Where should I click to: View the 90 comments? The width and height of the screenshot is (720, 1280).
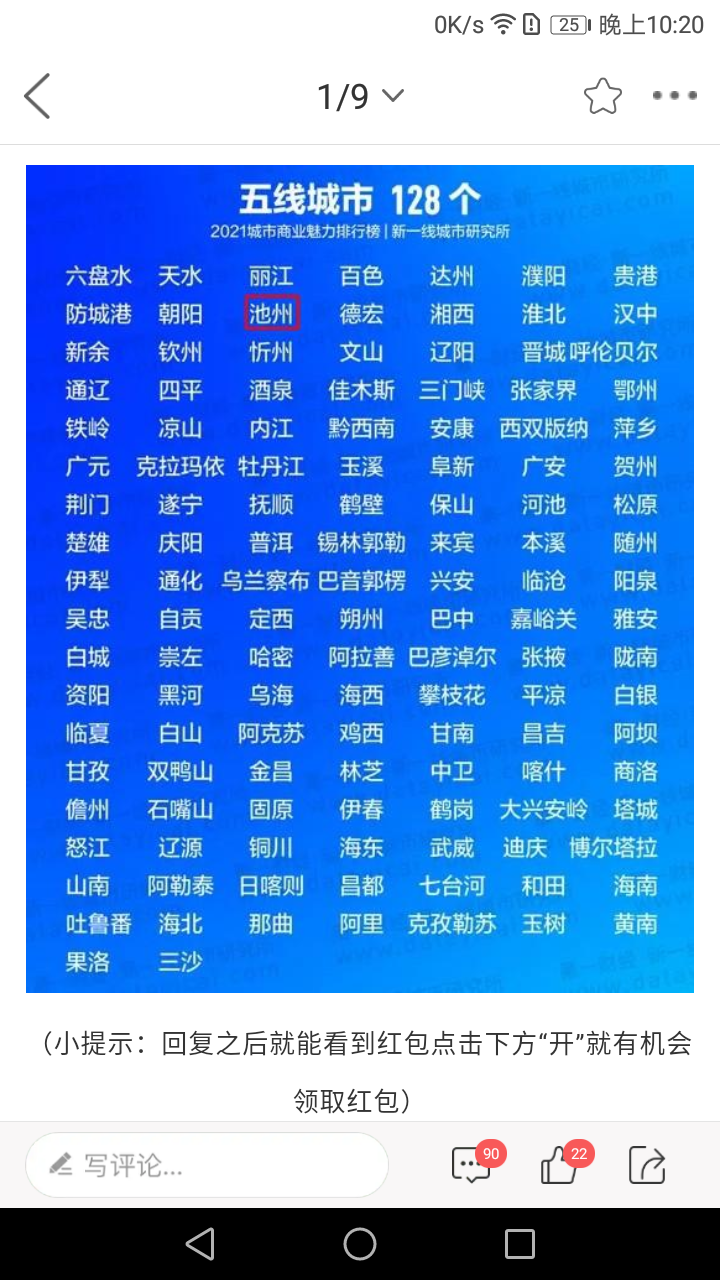click(x=473, y=1164)
